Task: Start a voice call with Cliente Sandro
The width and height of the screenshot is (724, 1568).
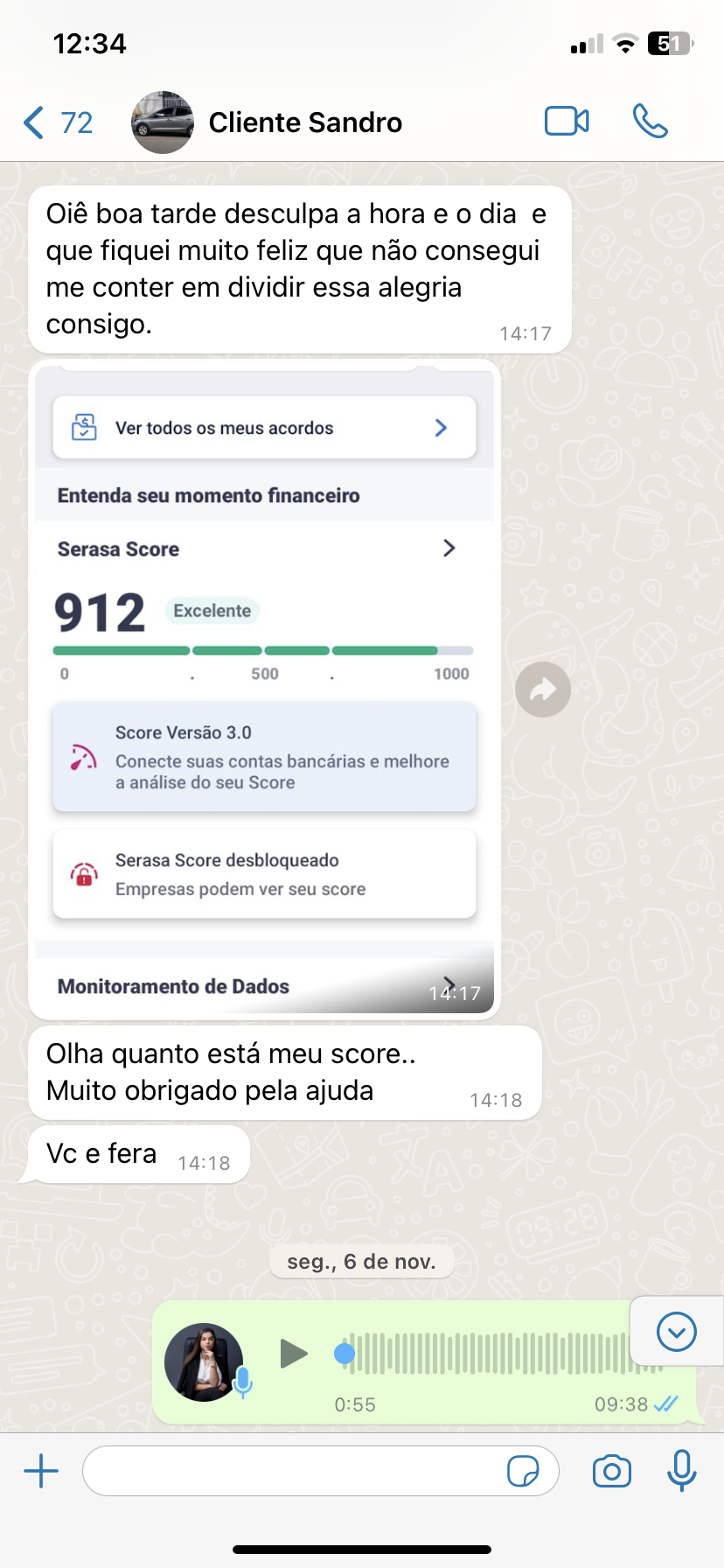Action: 650,122
